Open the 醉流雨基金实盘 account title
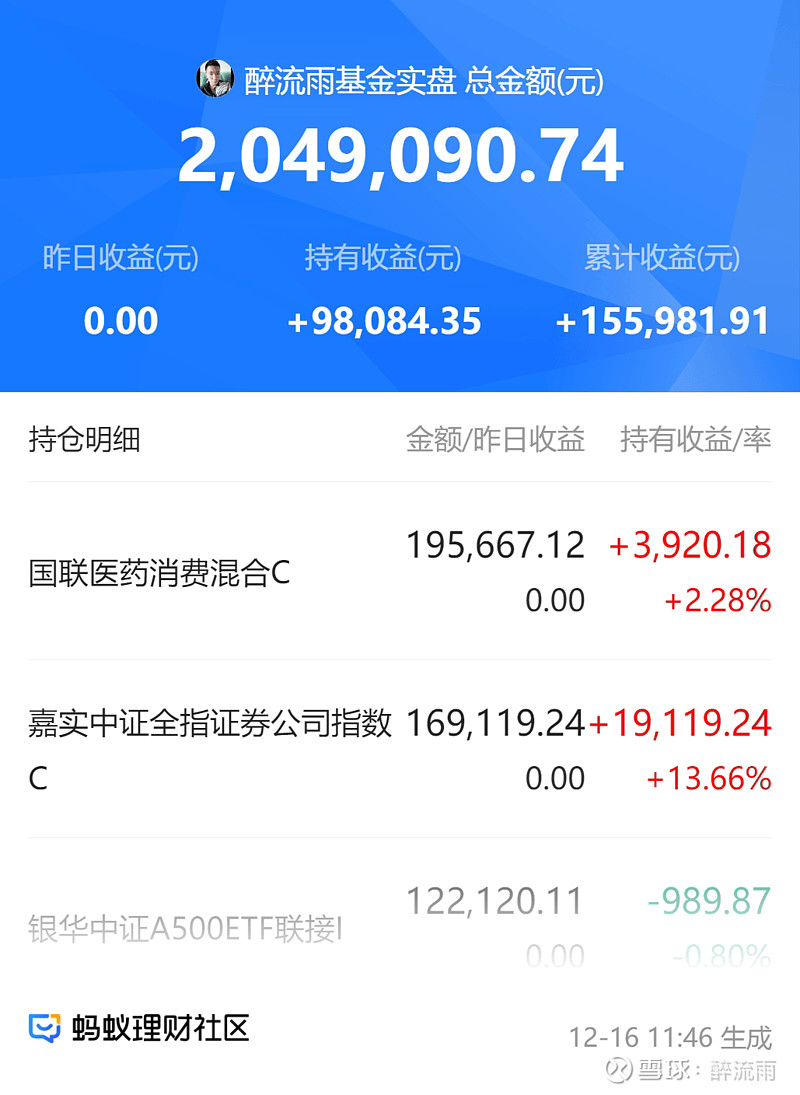The image size is (800, 1095). [x=350, y=82]
